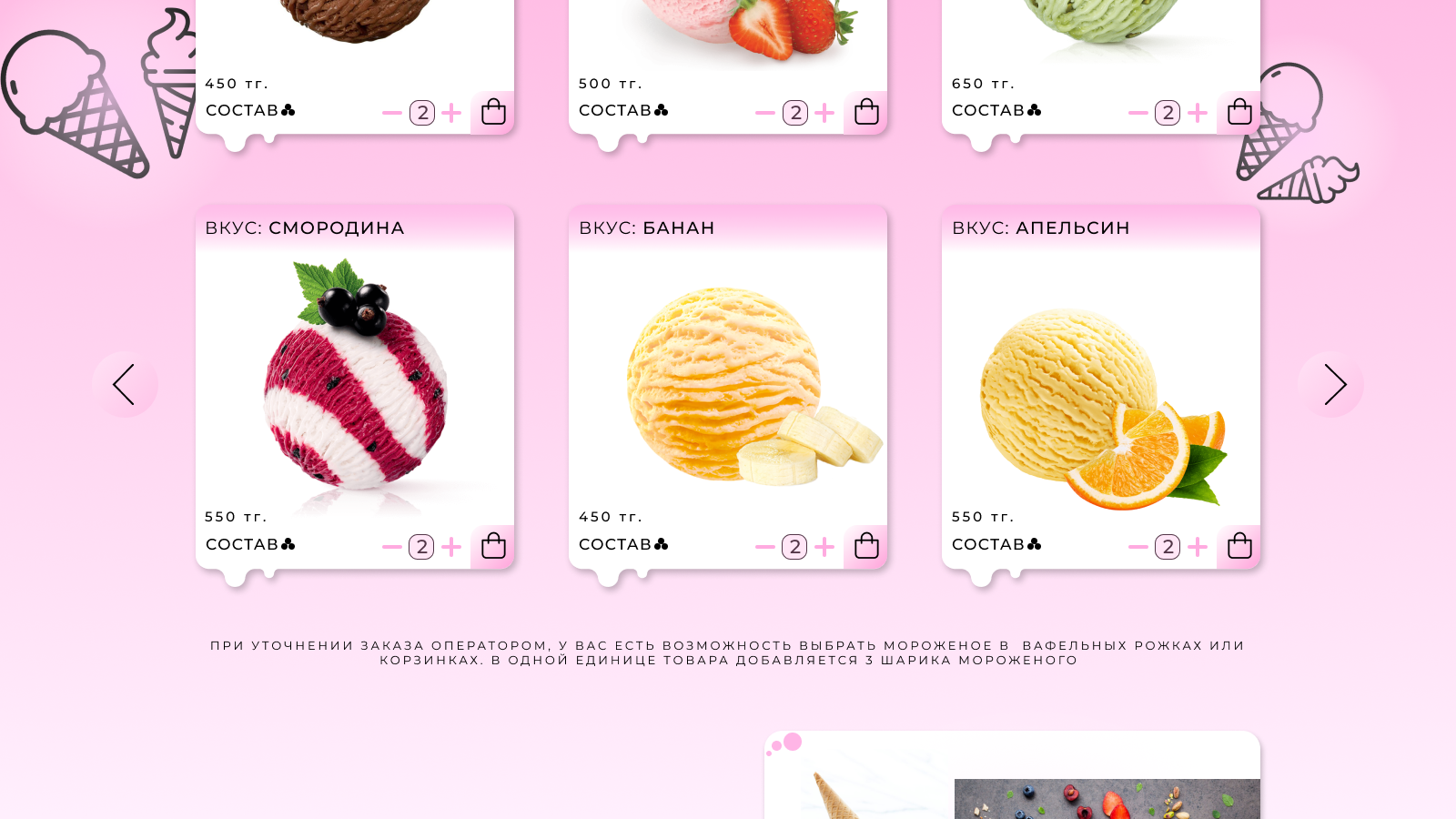Image resolution: width=1456 pixels, height=819 pixels.
Task: Add the 450 тг. chocolate scoop to cart
Action: click(x=493, y=112)
